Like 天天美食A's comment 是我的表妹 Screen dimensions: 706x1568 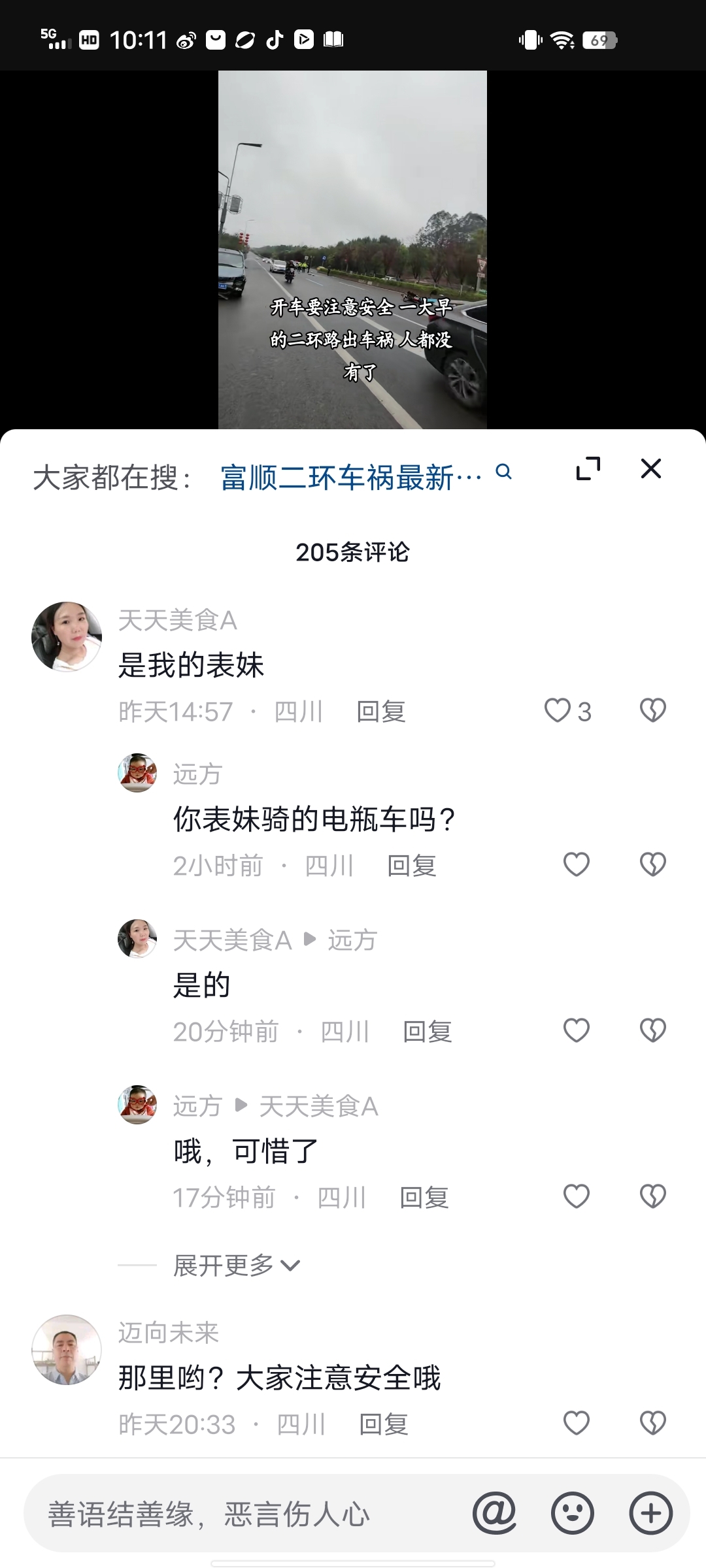[558, 710]
